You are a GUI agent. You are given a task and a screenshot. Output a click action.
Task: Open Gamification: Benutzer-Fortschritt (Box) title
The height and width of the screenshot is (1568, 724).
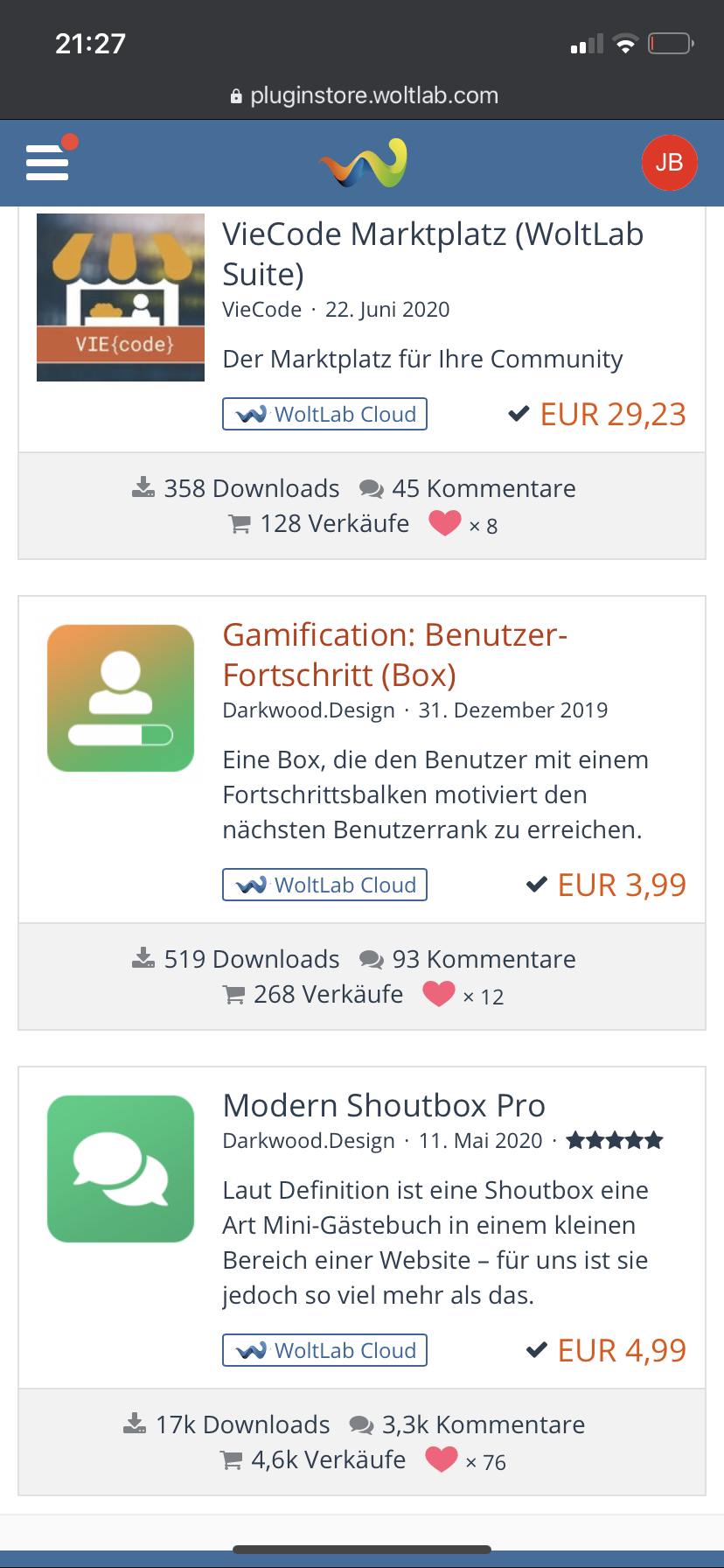point(395,654)
